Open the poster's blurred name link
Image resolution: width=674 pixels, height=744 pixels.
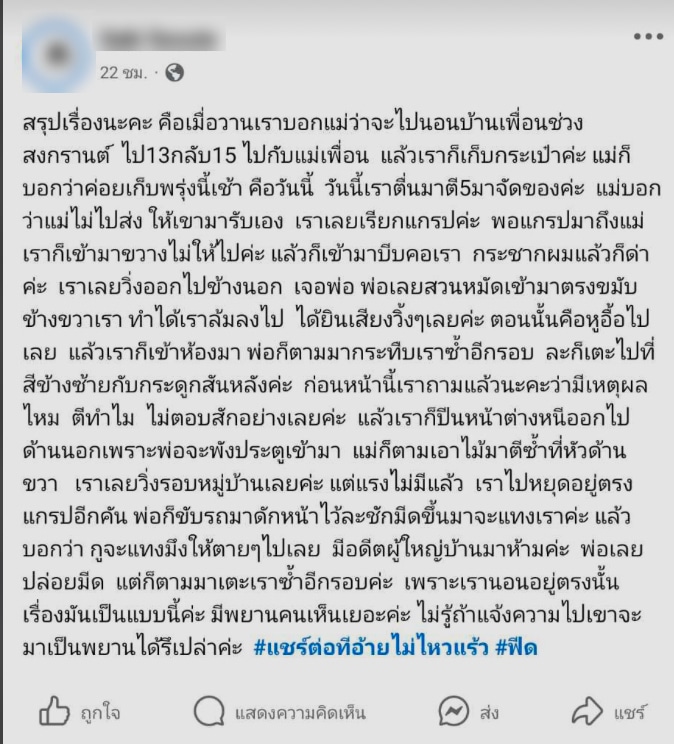(x=160, y=39)
